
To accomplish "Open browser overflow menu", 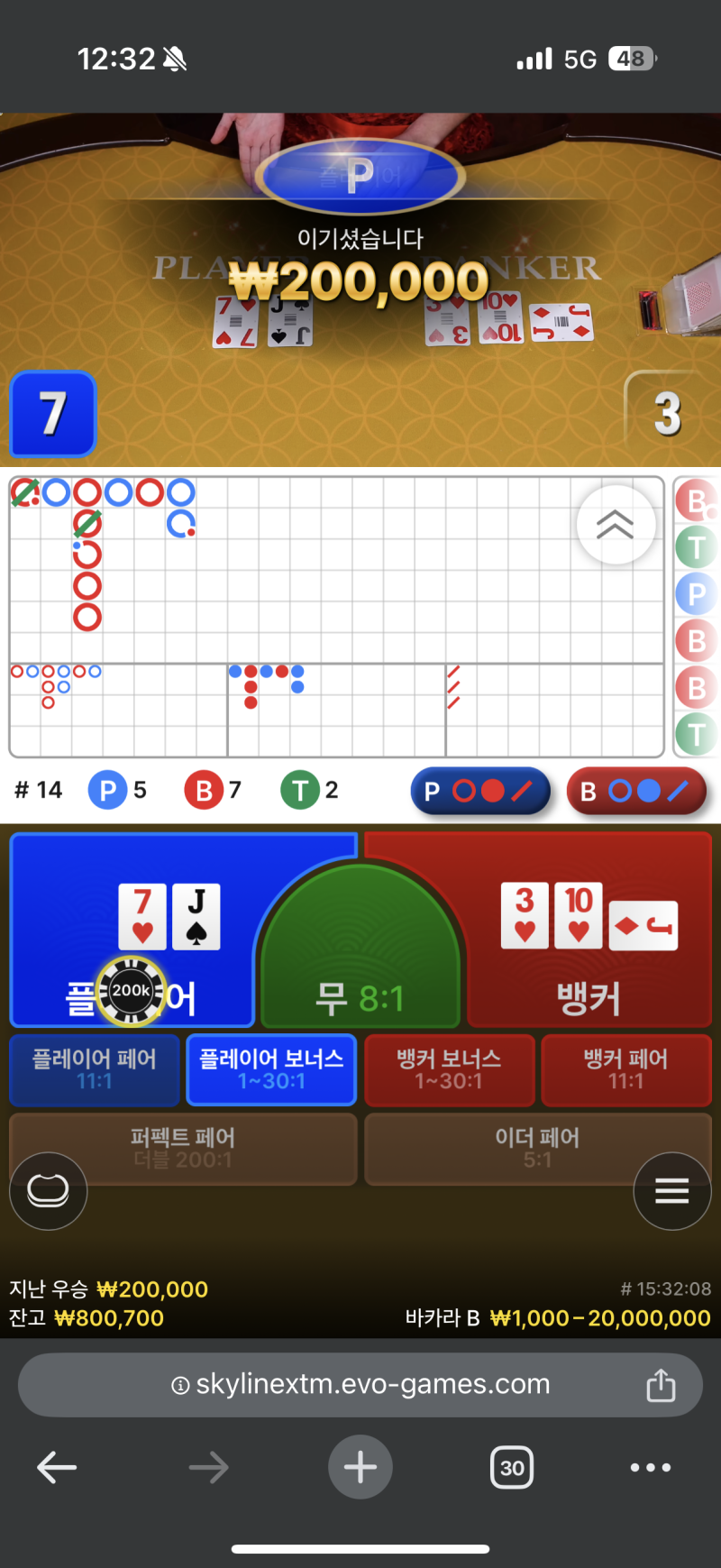I will (651, 1468).
